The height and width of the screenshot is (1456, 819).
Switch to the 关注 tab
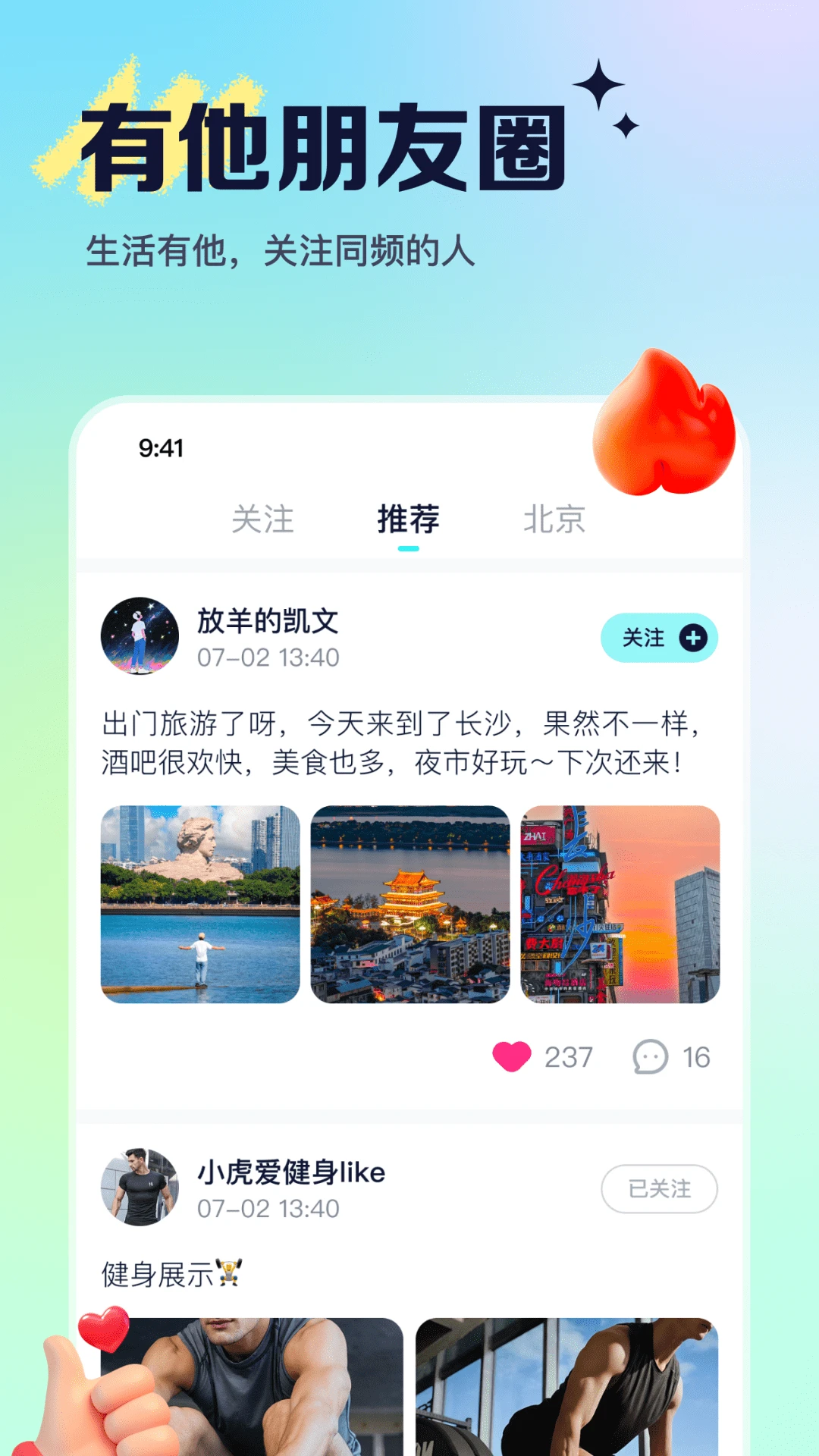pos(265,519)
